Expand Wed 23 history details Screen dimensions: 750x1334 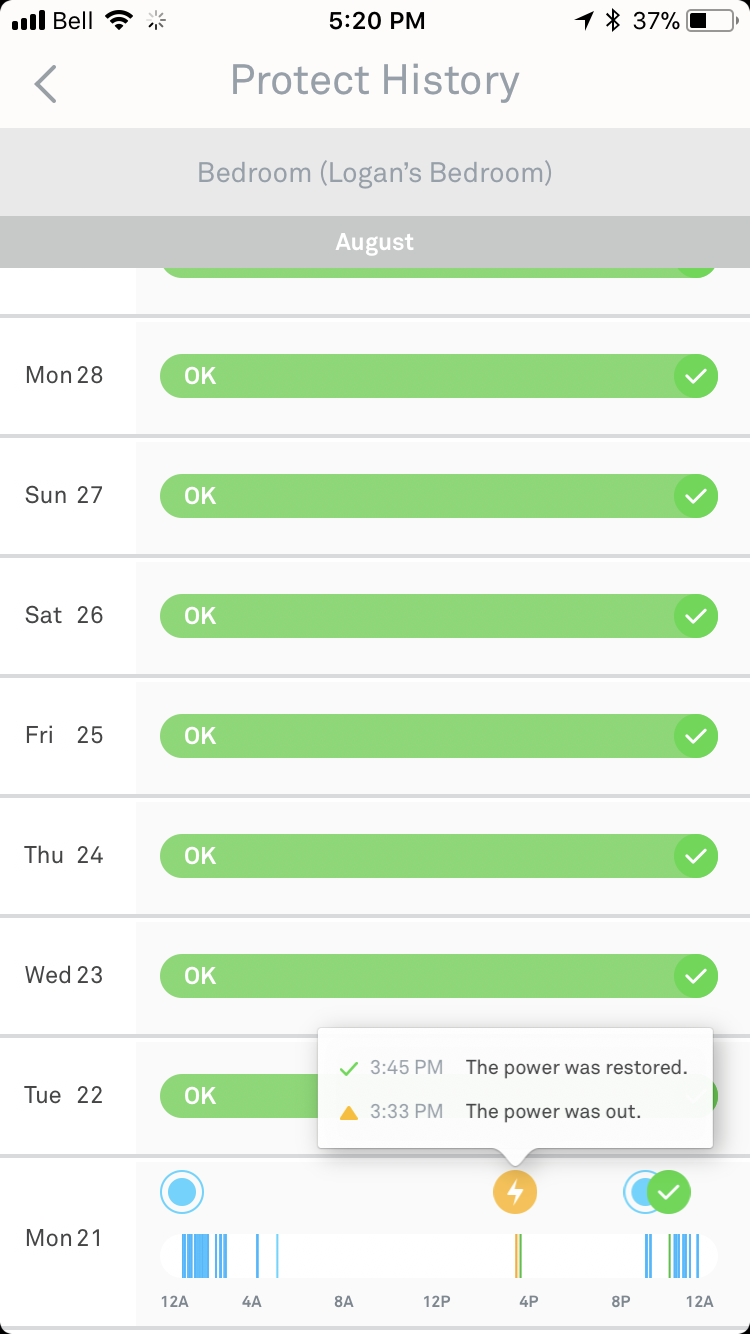pyautogui.click(x=439, y=976)
